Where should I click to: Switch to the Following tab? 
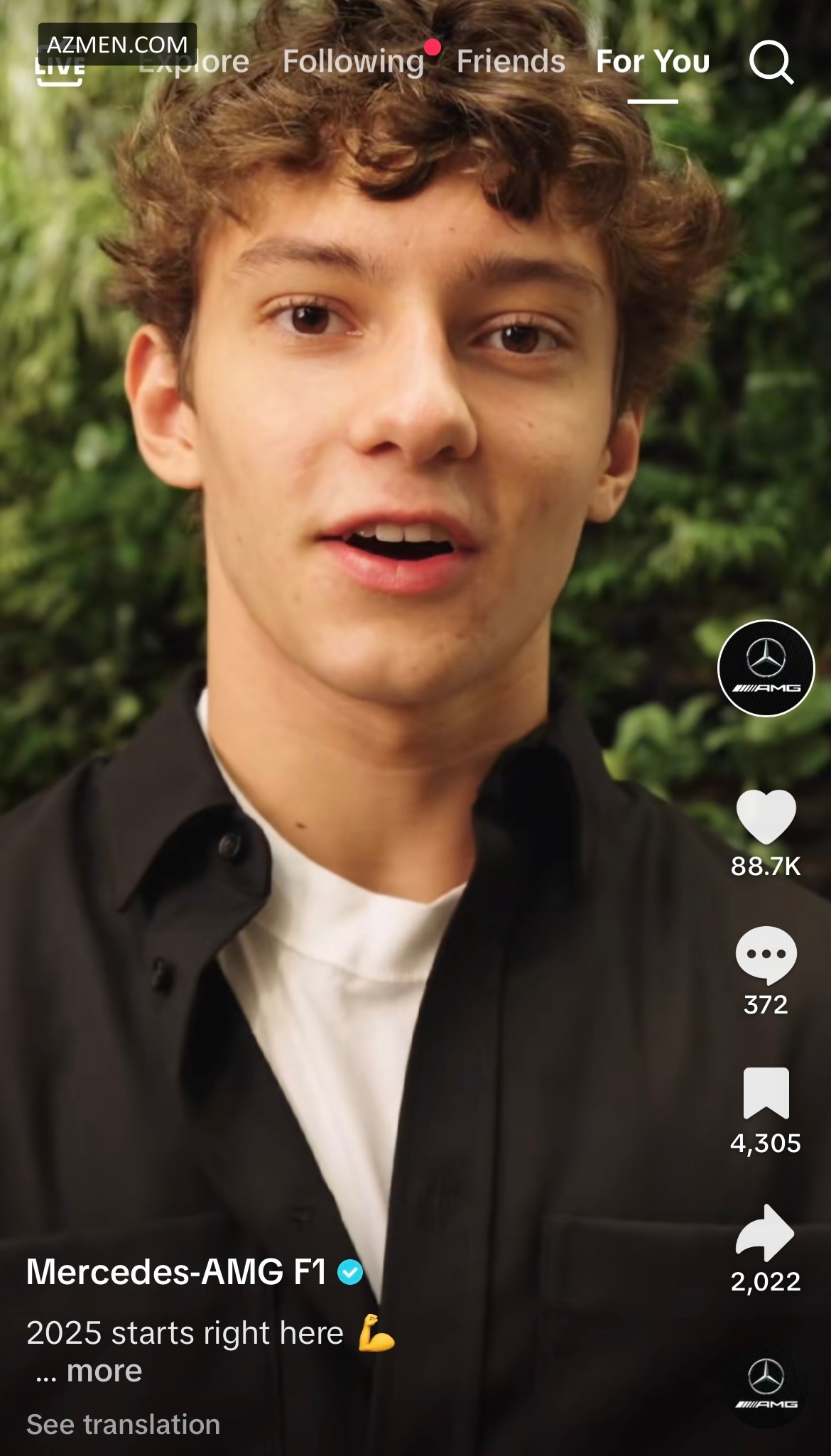point(353,62)
